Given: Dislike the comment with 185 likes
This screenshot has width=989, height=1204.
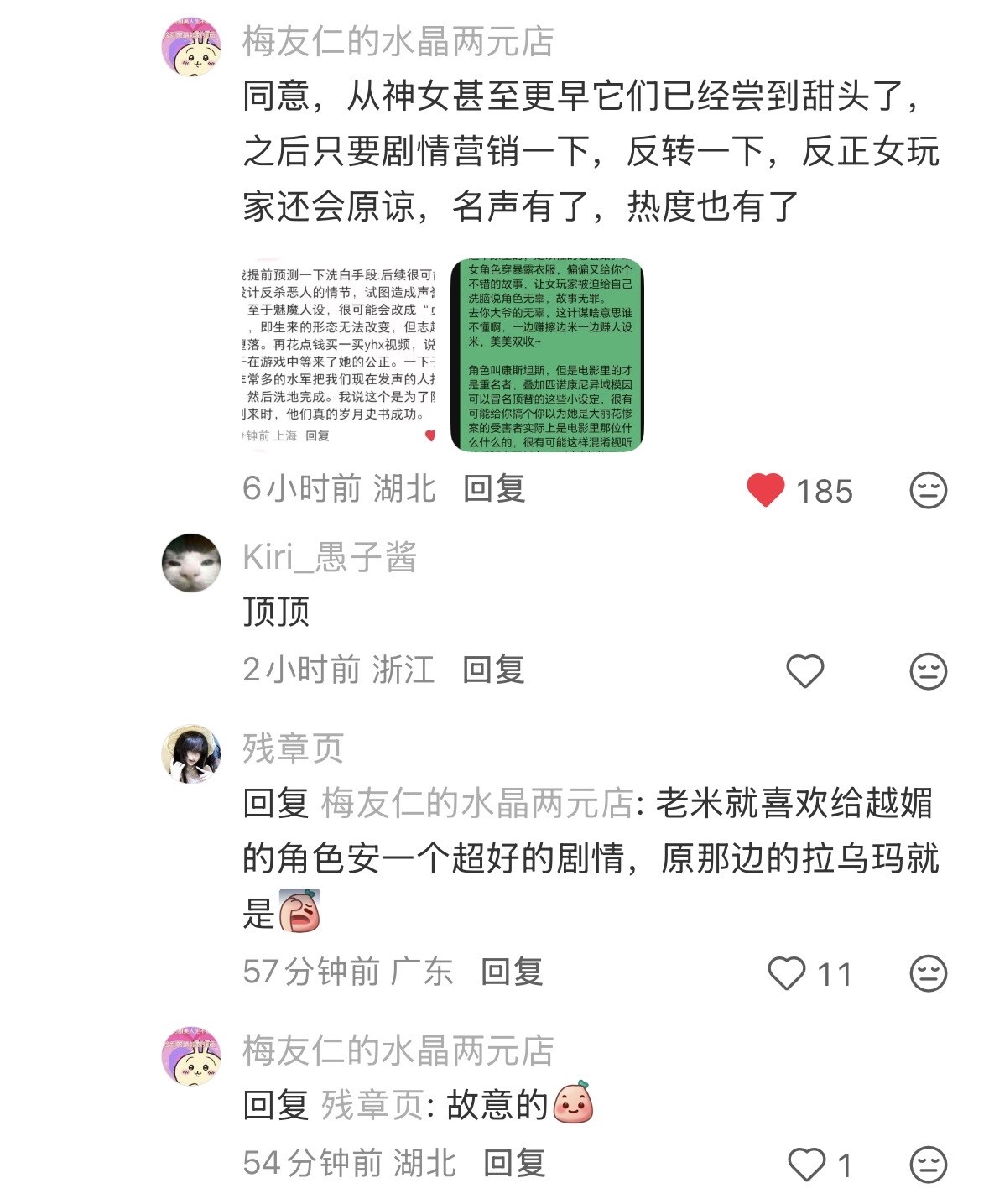Looking at the screenshot, I should (928, 490).
